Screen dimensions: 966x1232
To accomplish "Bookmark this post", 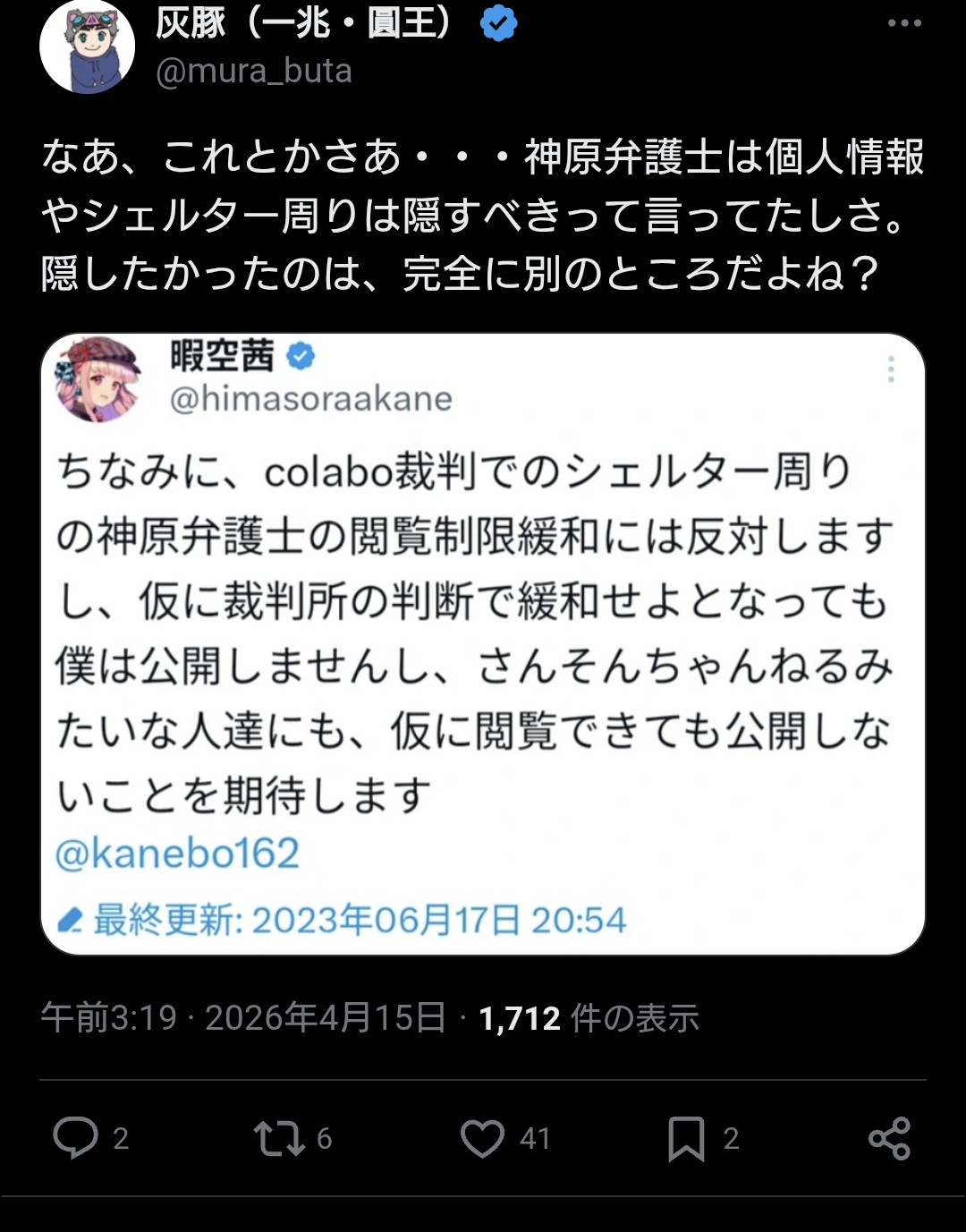I will (x=686, y=1138).
